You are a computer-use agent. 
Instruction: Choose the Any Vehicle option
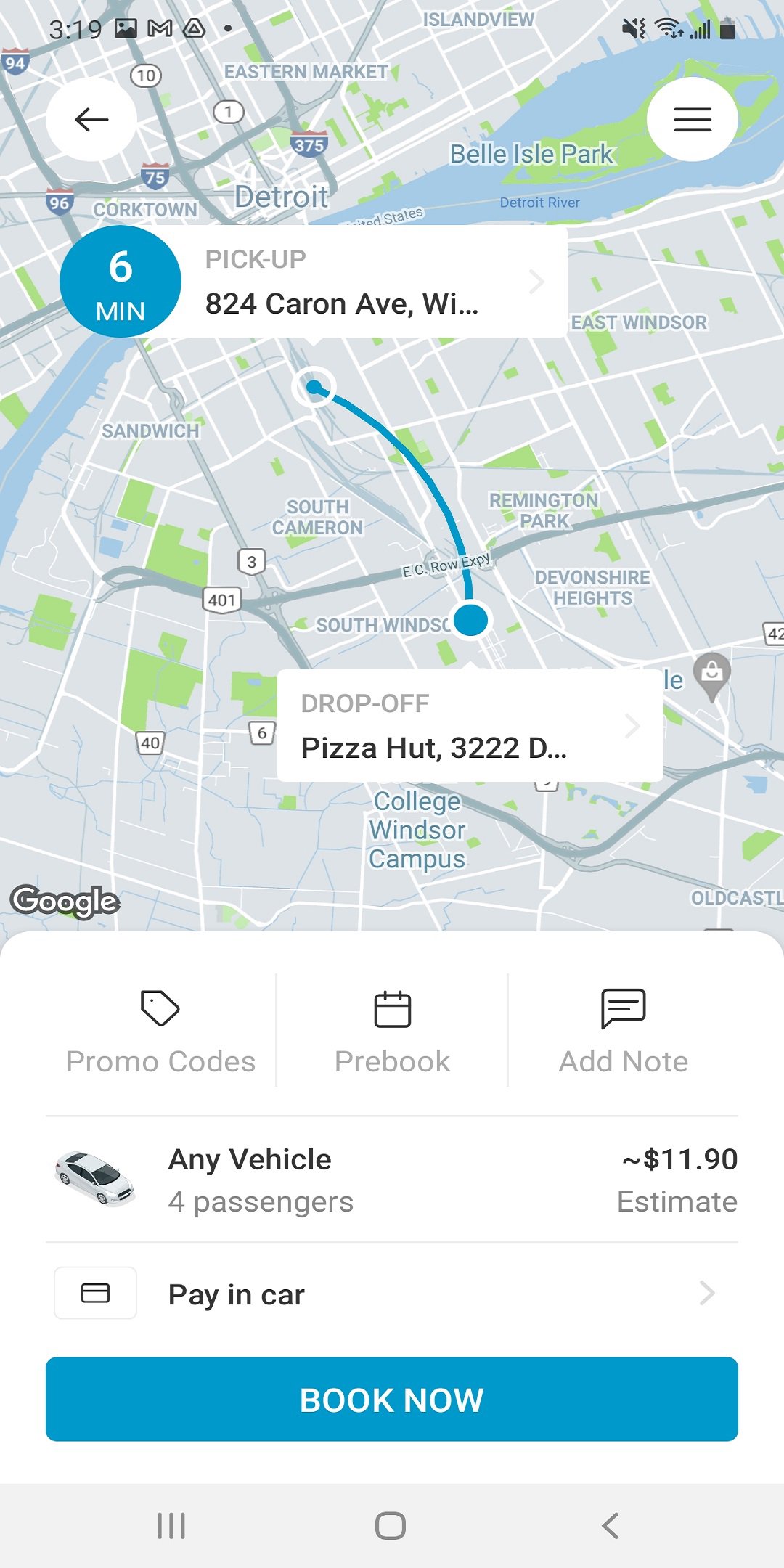[x=392, y=1180]
